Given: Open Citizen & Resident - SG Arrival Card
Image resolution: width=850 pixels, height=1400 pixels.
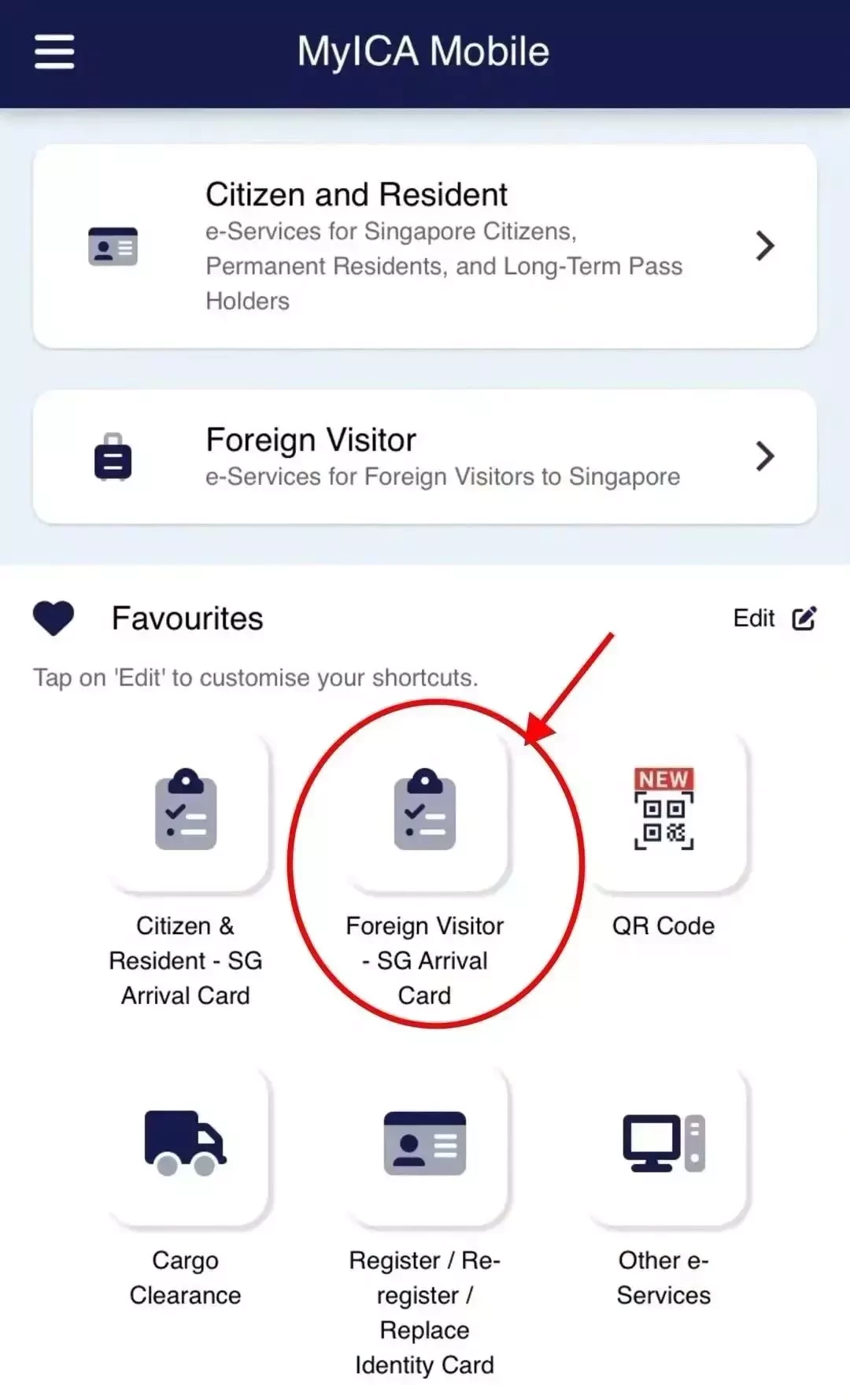Looking at the screenshot, I should [187, 812].
